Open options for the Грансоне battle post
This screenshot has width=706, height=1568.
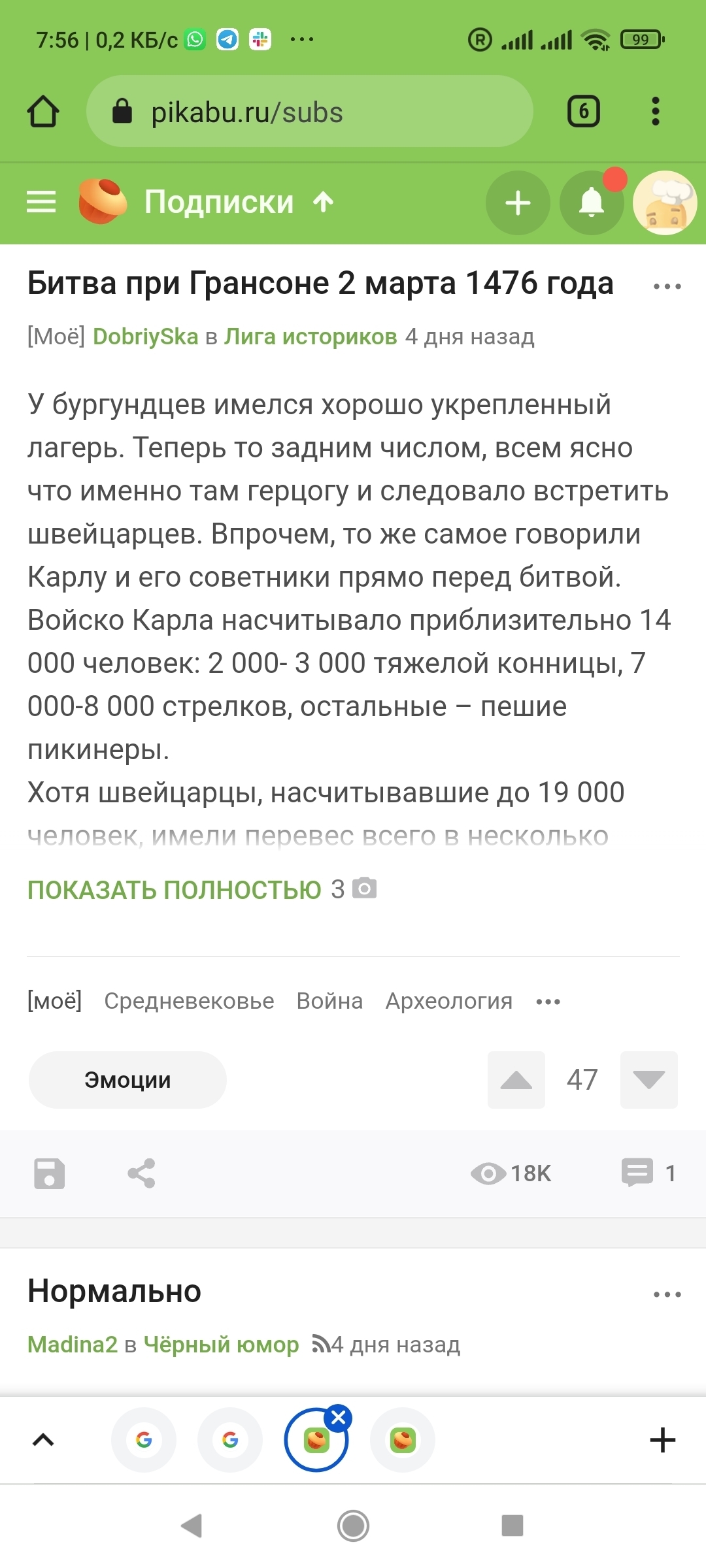[667, 286]
